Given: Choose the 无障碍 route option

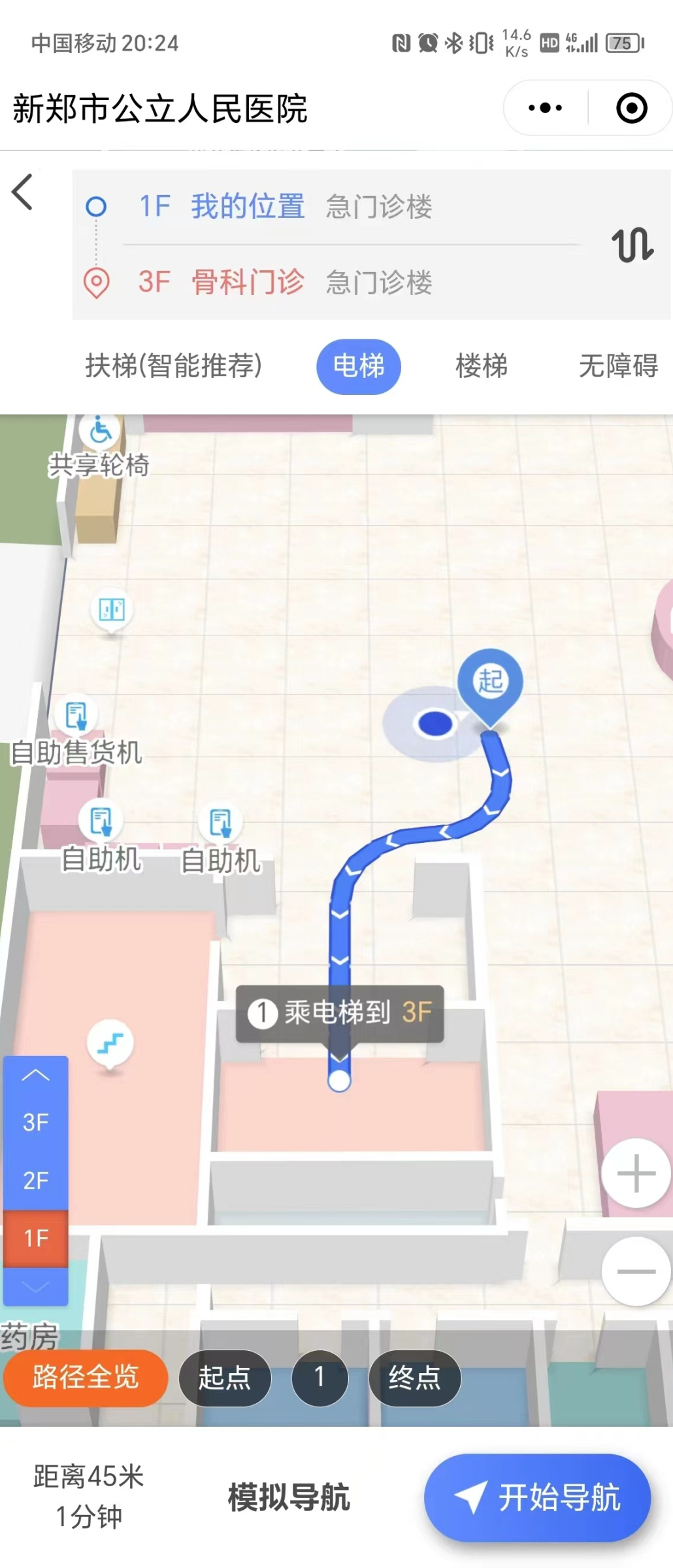Looking at the screenshot, I should point(617,366).
